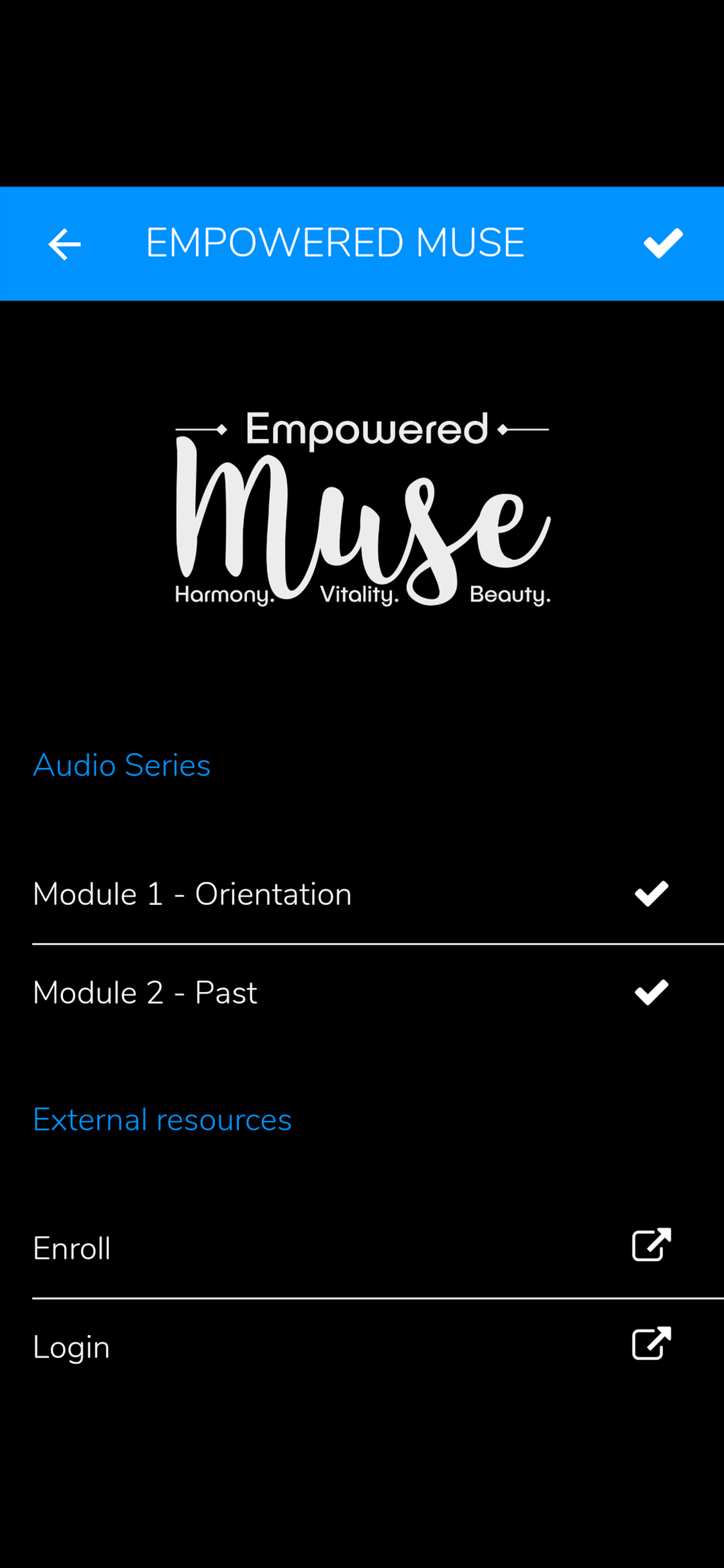Tap the checkmark in the header bar
Image resolution: width=724 pixels, height=1568 pixels.
click(x=663, y=243)
